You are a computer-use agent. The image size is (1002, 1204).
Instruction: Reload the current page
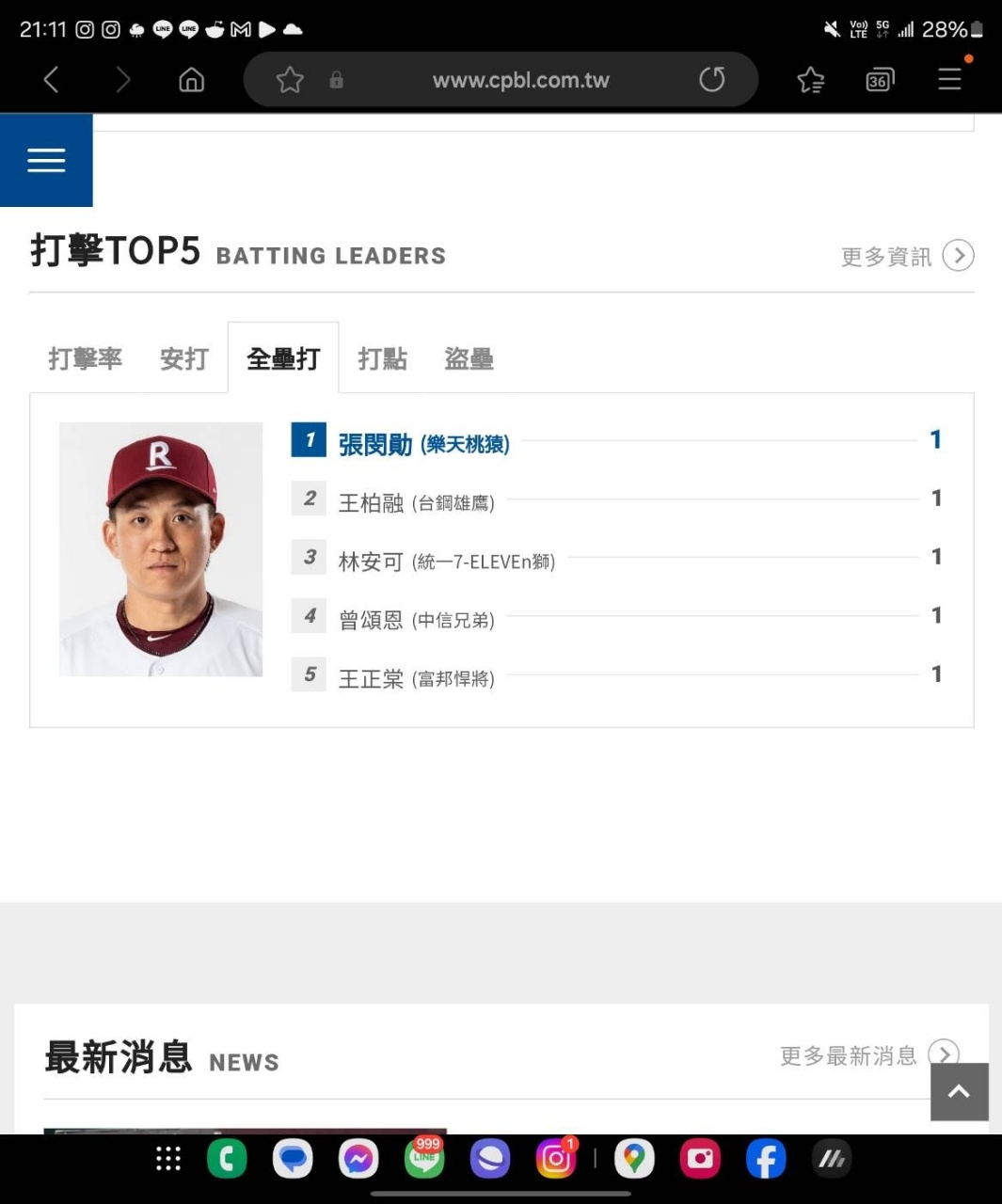point(712,80)
